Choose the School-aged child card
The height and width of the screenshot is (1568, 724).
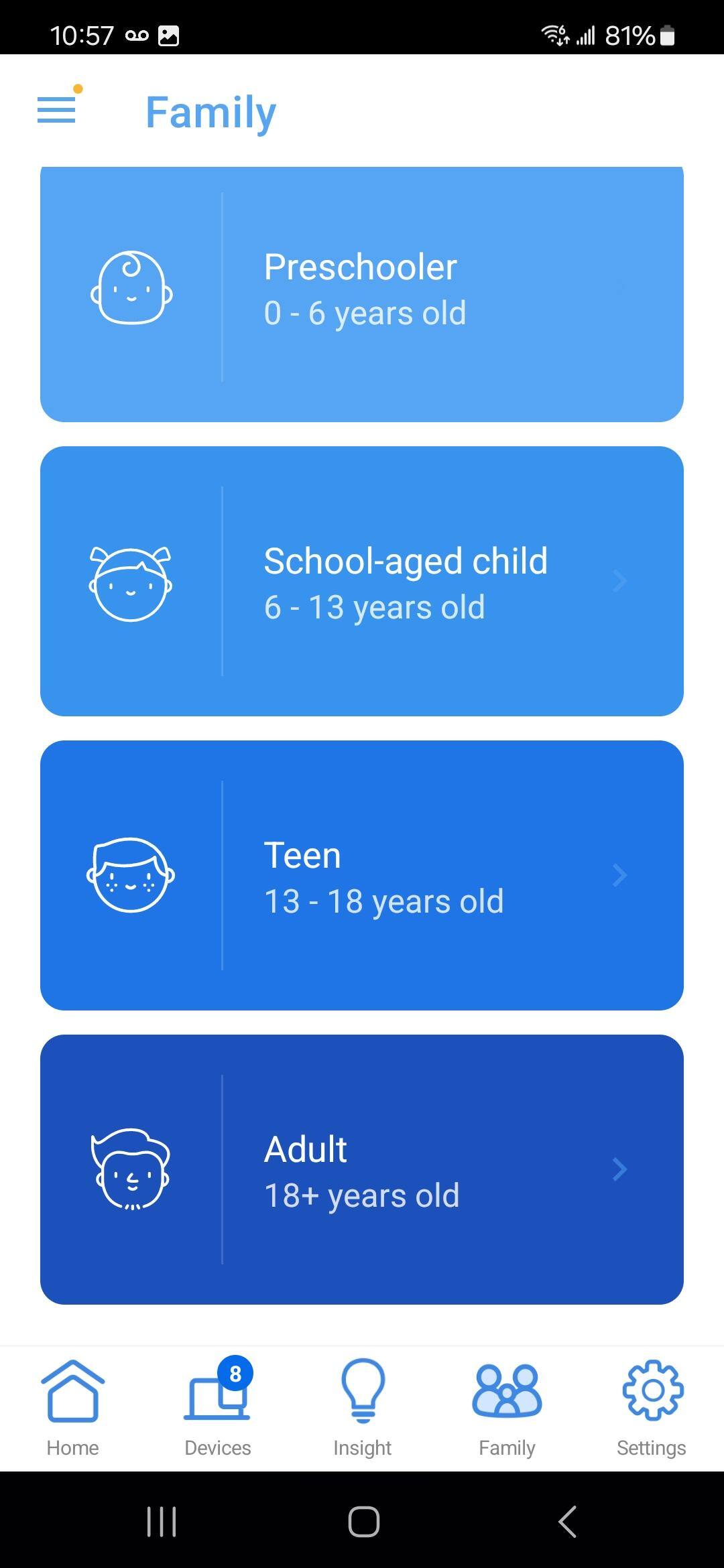pyautogui.click(x=362, y=581)
